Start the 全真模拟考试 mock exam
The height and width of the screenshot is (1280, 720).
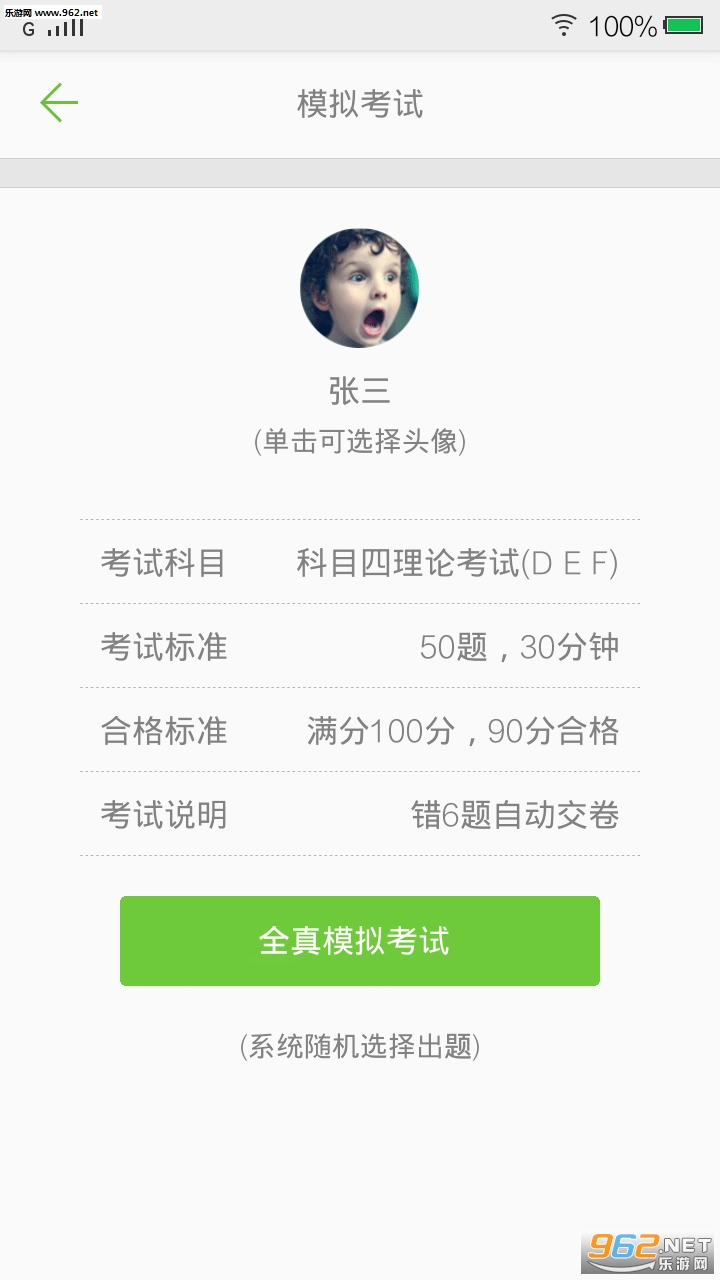click(x=359, y=941)
